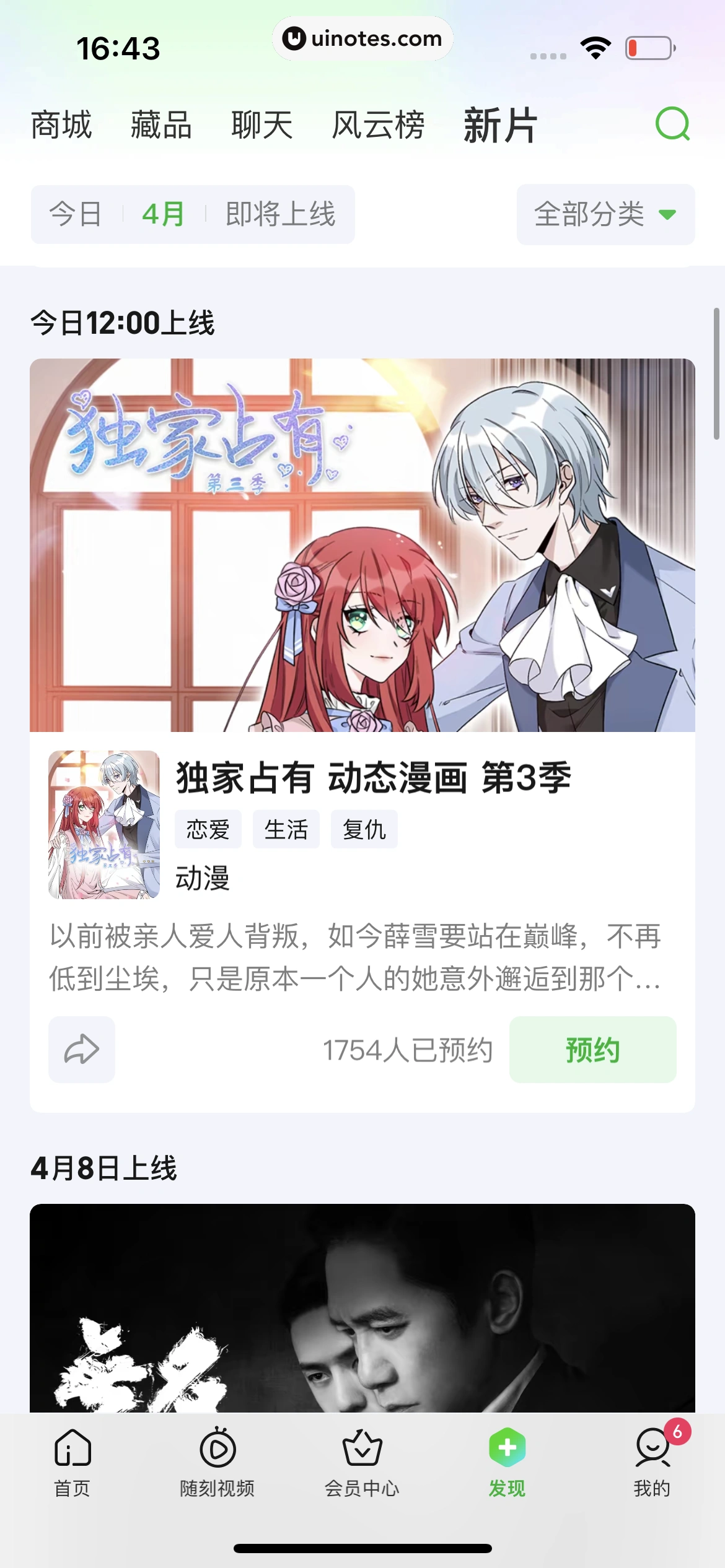Select the 即将上线 filter
This screenshot has height=1568, width=725.
tap(280, 214)
